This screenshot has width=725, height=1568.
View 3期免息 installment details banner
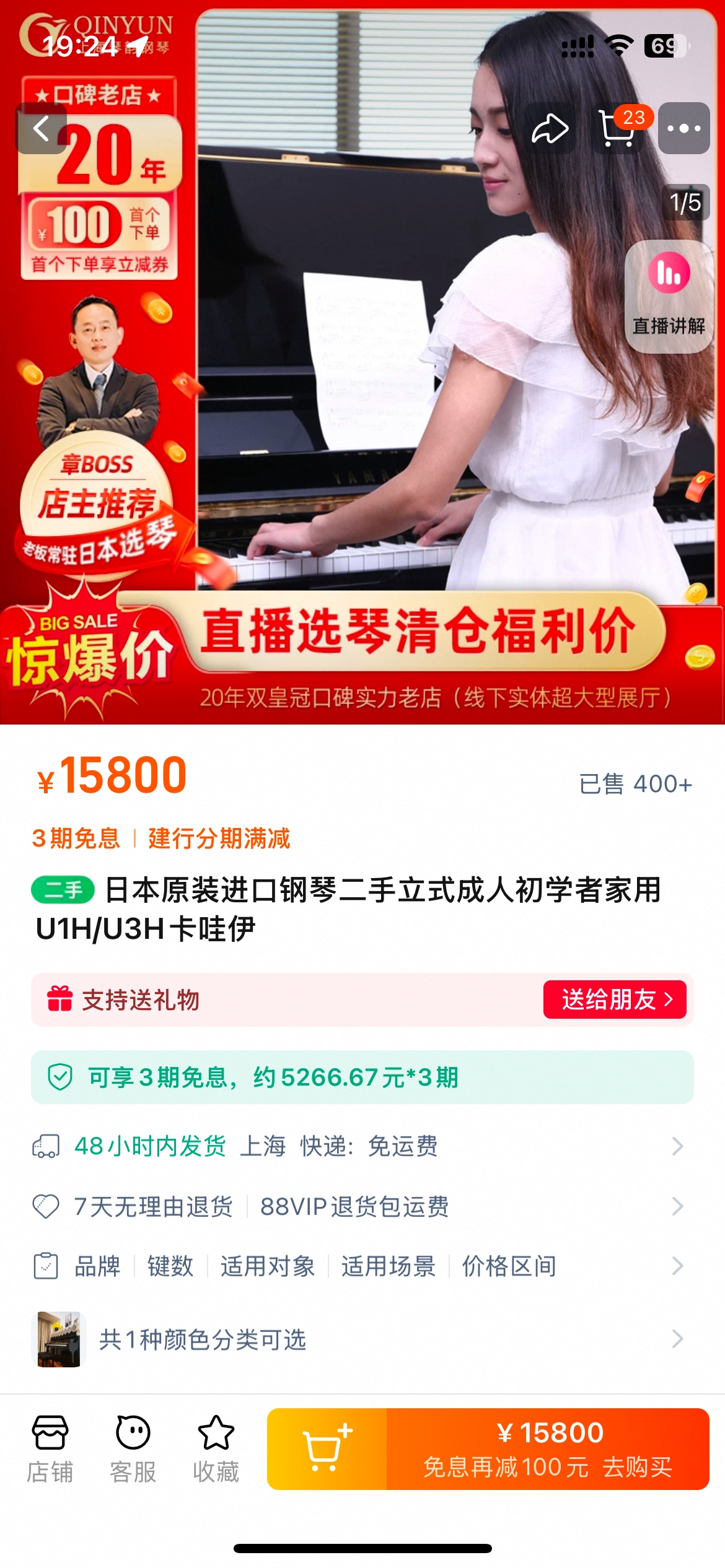362,1077
